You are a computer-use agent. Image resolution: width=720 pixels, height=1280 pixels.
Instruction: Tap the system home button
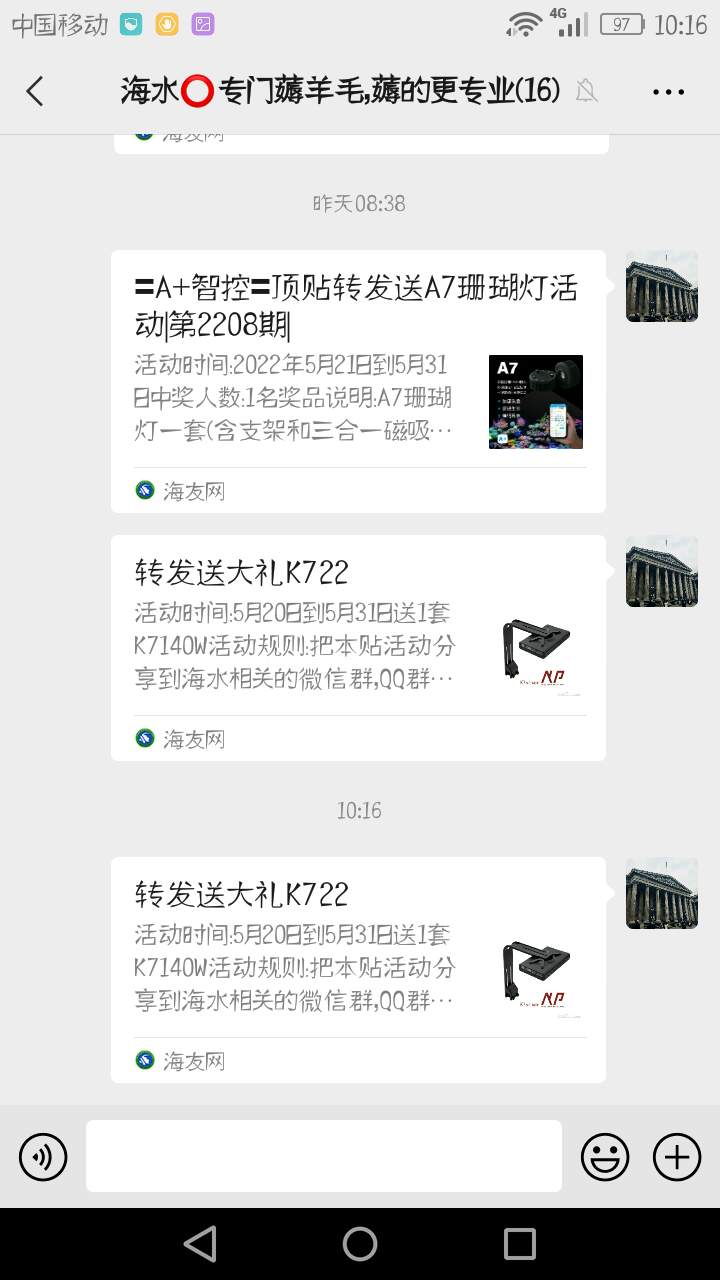point(360,1244)
